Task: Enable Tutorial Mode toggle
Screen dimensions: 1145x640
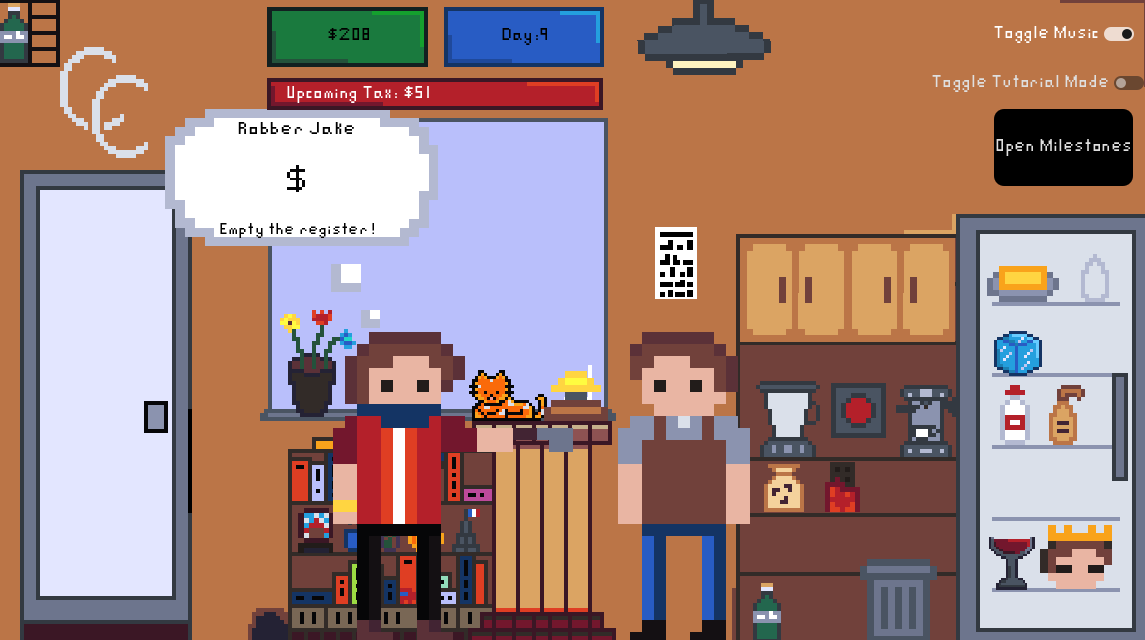Action: (x=1128, y=83)
